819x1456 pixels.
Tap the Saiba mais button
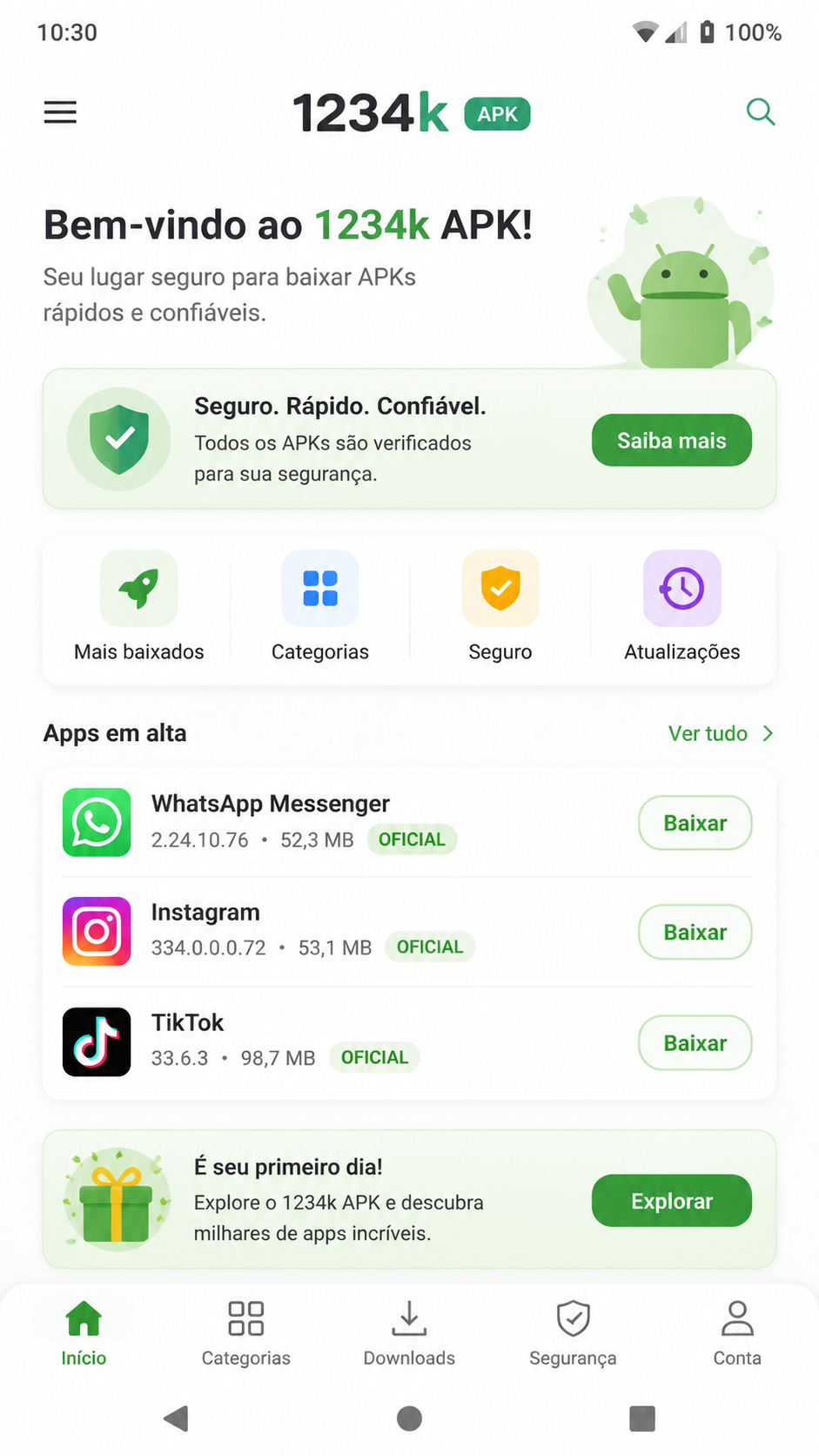(x=671, y=441)
